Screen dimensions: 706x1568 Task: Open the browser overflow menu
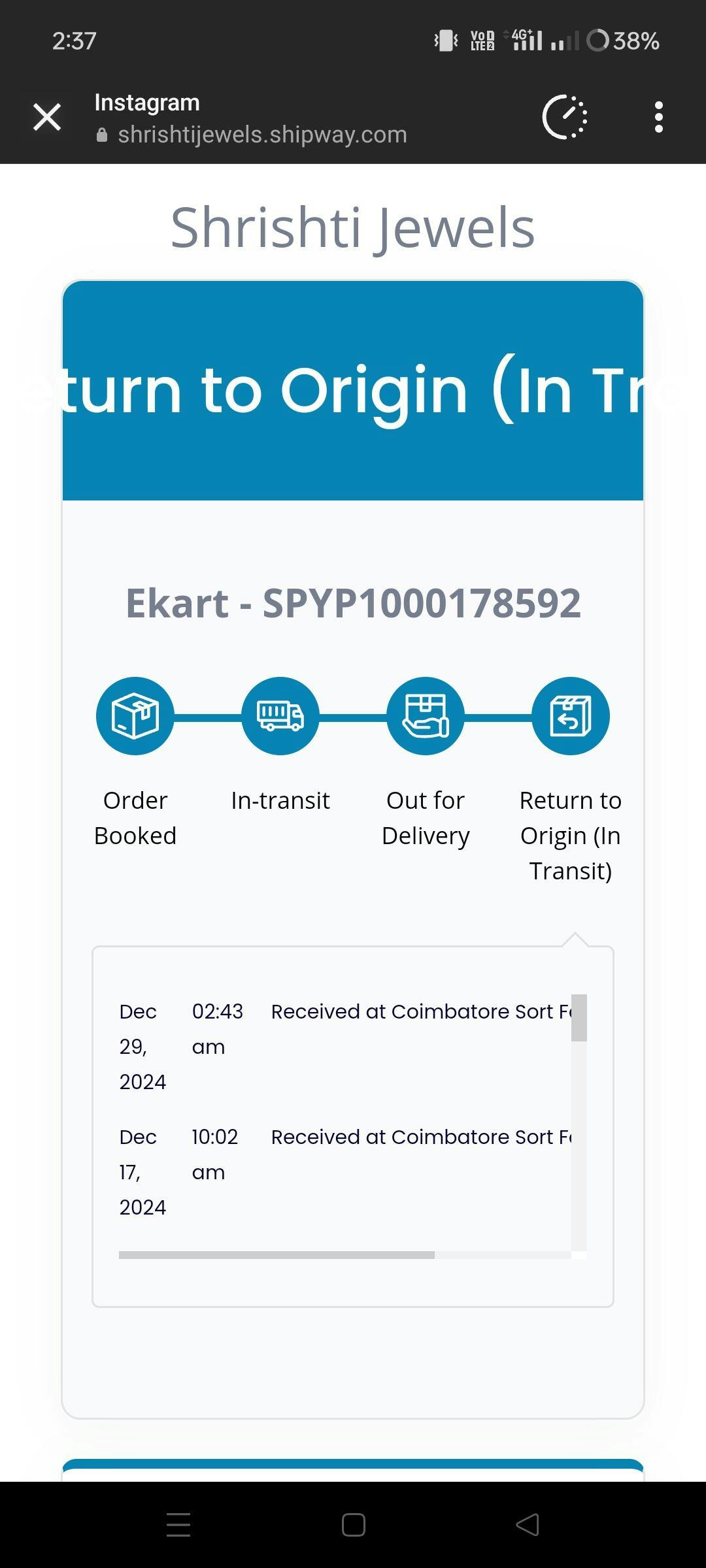point(659,118)
